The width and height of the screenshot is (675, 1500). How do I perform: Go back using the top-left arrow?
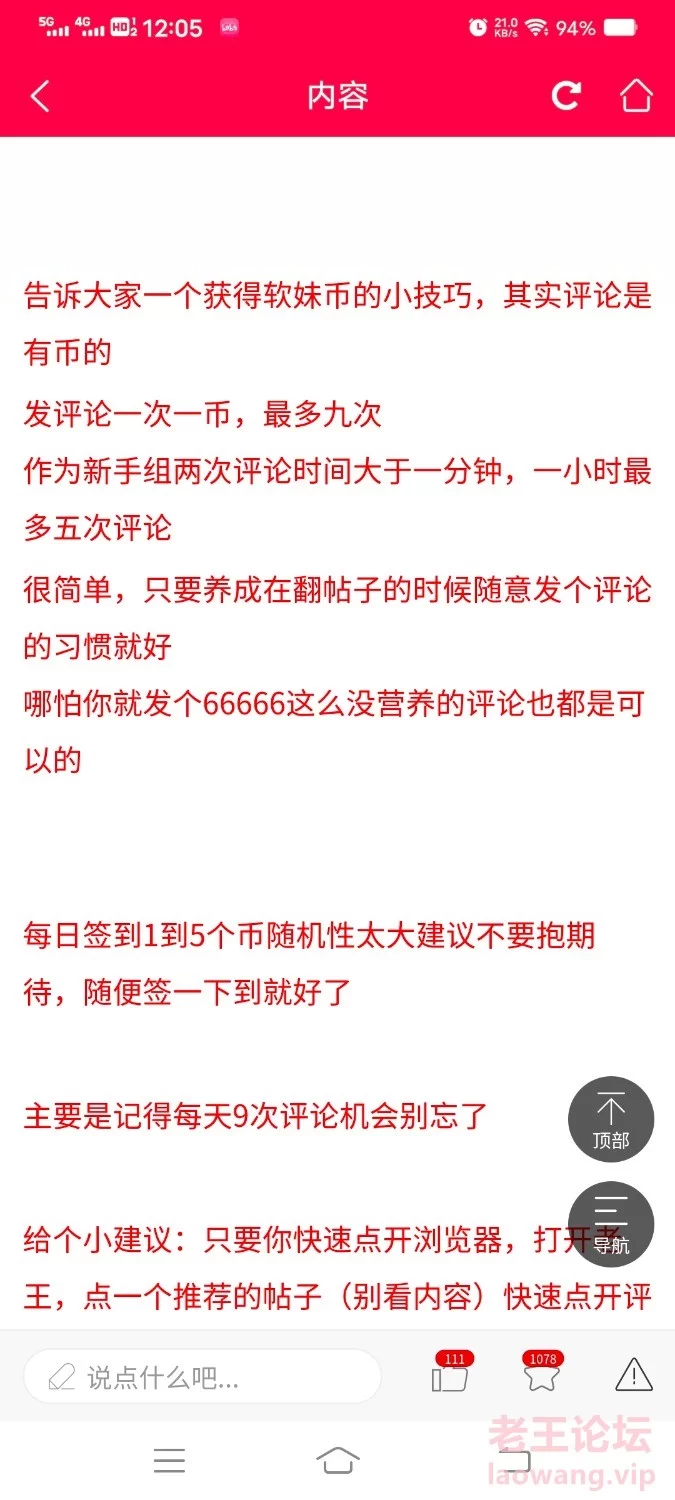pyautogui.click(x=40, y=96)
